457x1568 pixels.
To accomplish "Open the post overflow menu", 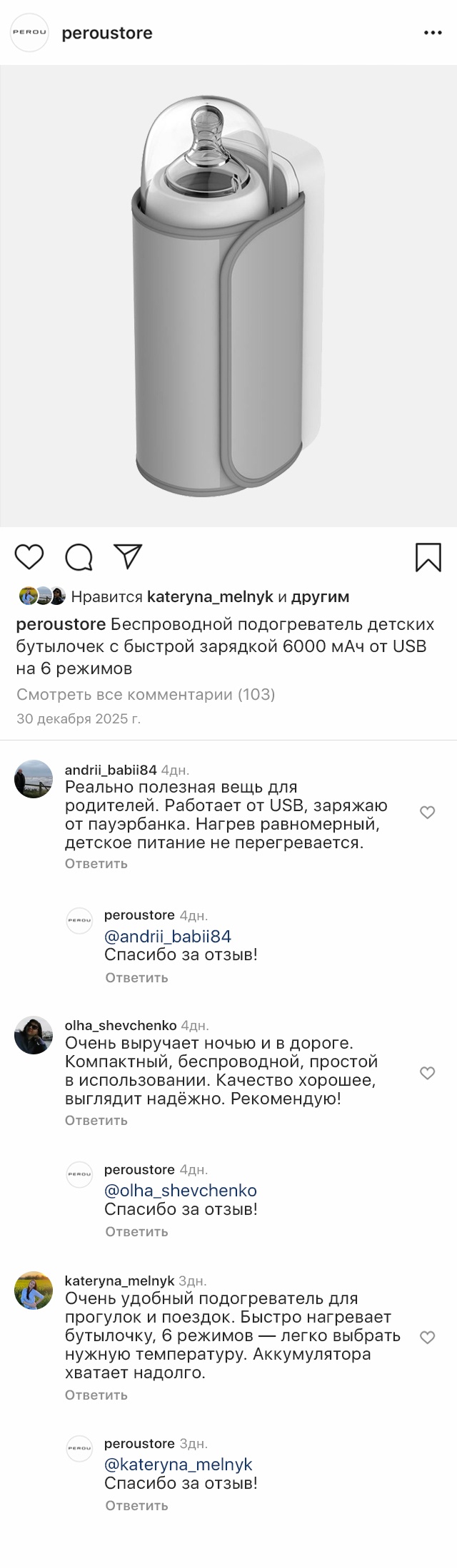I will 433,34.
